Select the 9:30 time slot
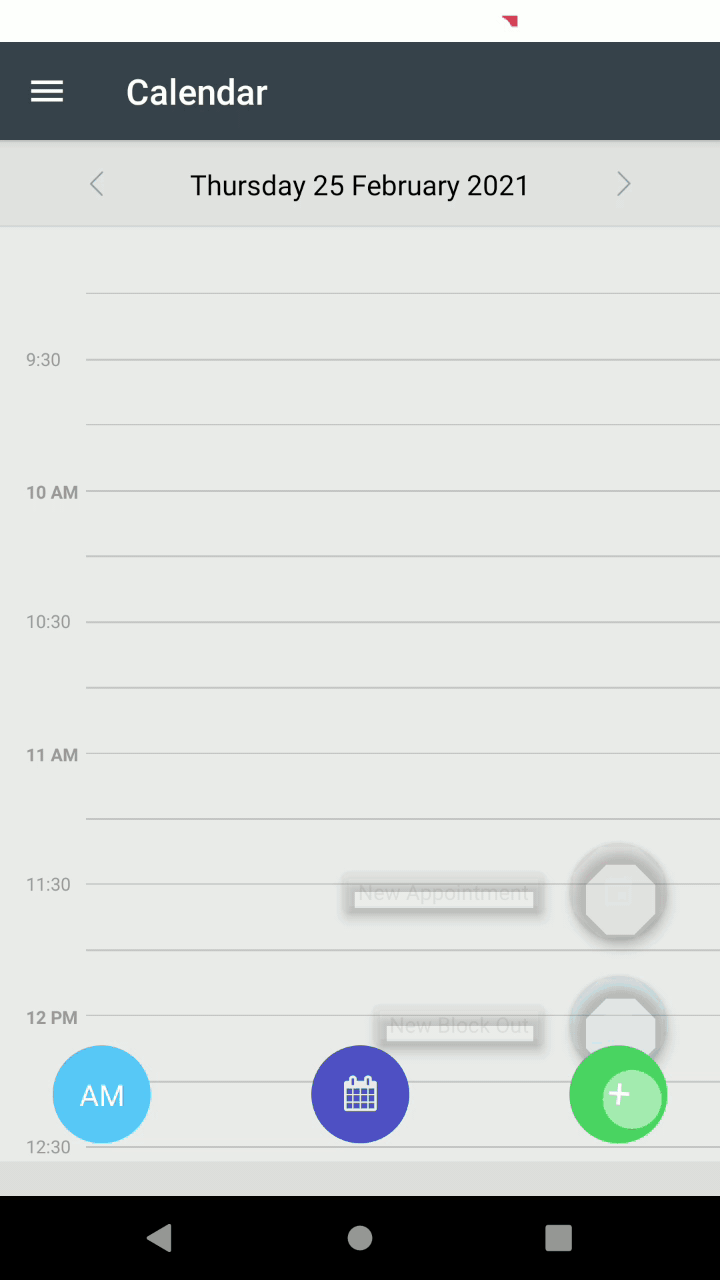Viewport: 720px width, 1280px height. 400,392
